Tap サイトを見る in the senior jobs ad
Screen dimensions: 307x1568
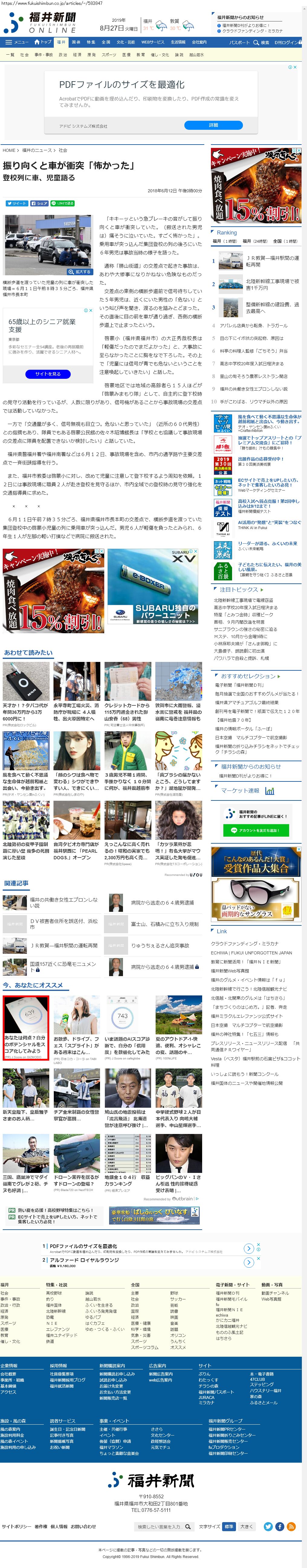tap(48, 374)
